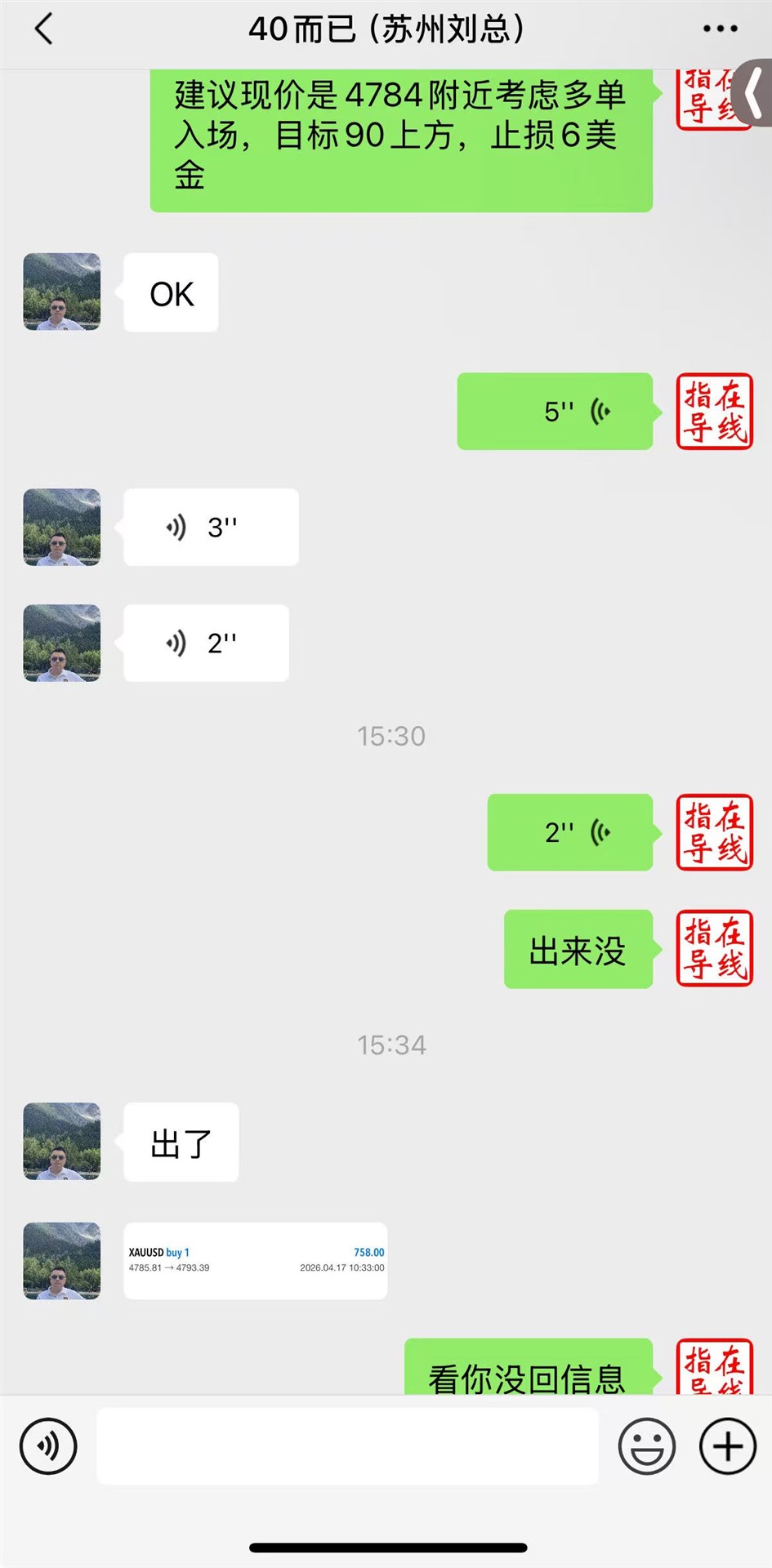Screen dimensions: 772x1568
Task: Tap the red 指导在线 stamp beside the 出来没 message
Action: coord(714,949)
